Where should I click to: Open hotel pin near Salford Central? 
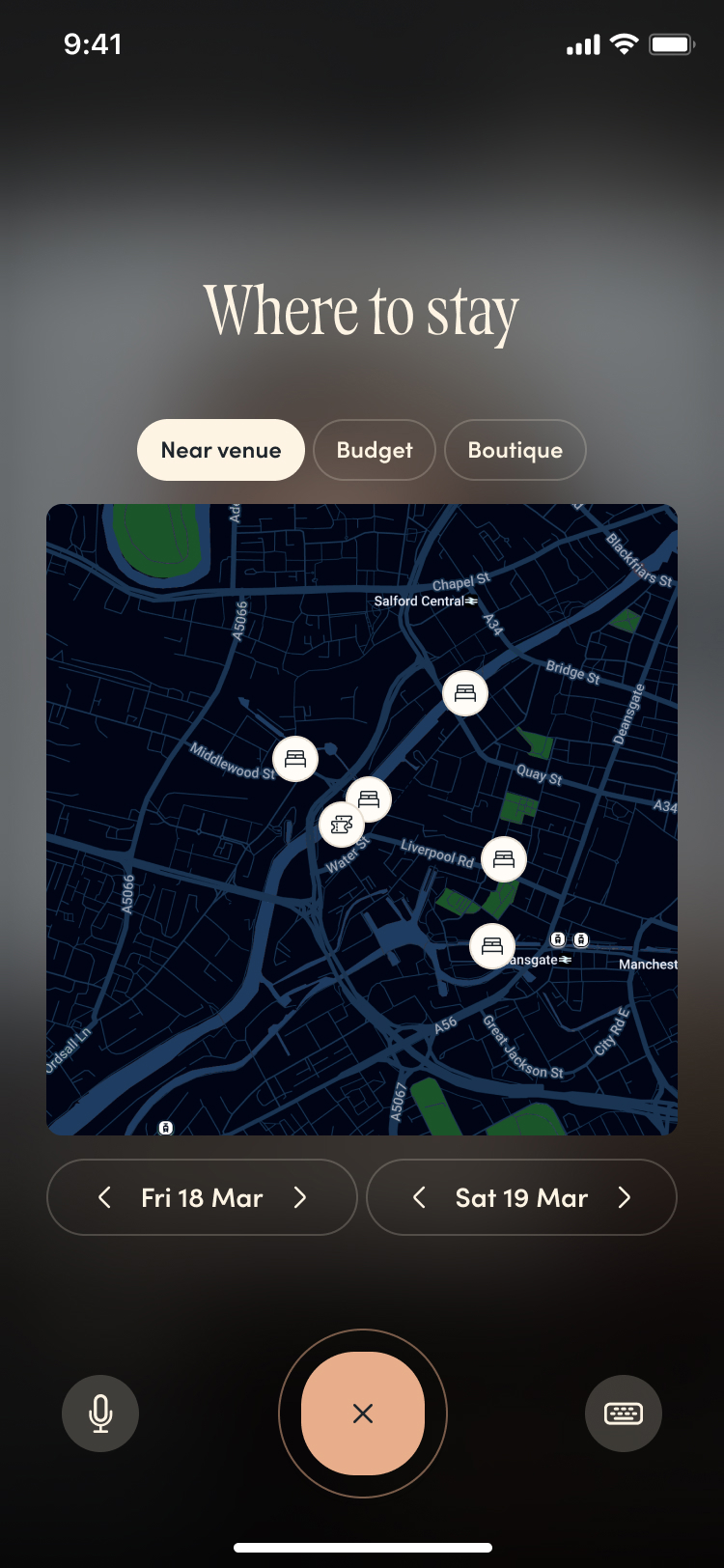(x=465, y=693)
